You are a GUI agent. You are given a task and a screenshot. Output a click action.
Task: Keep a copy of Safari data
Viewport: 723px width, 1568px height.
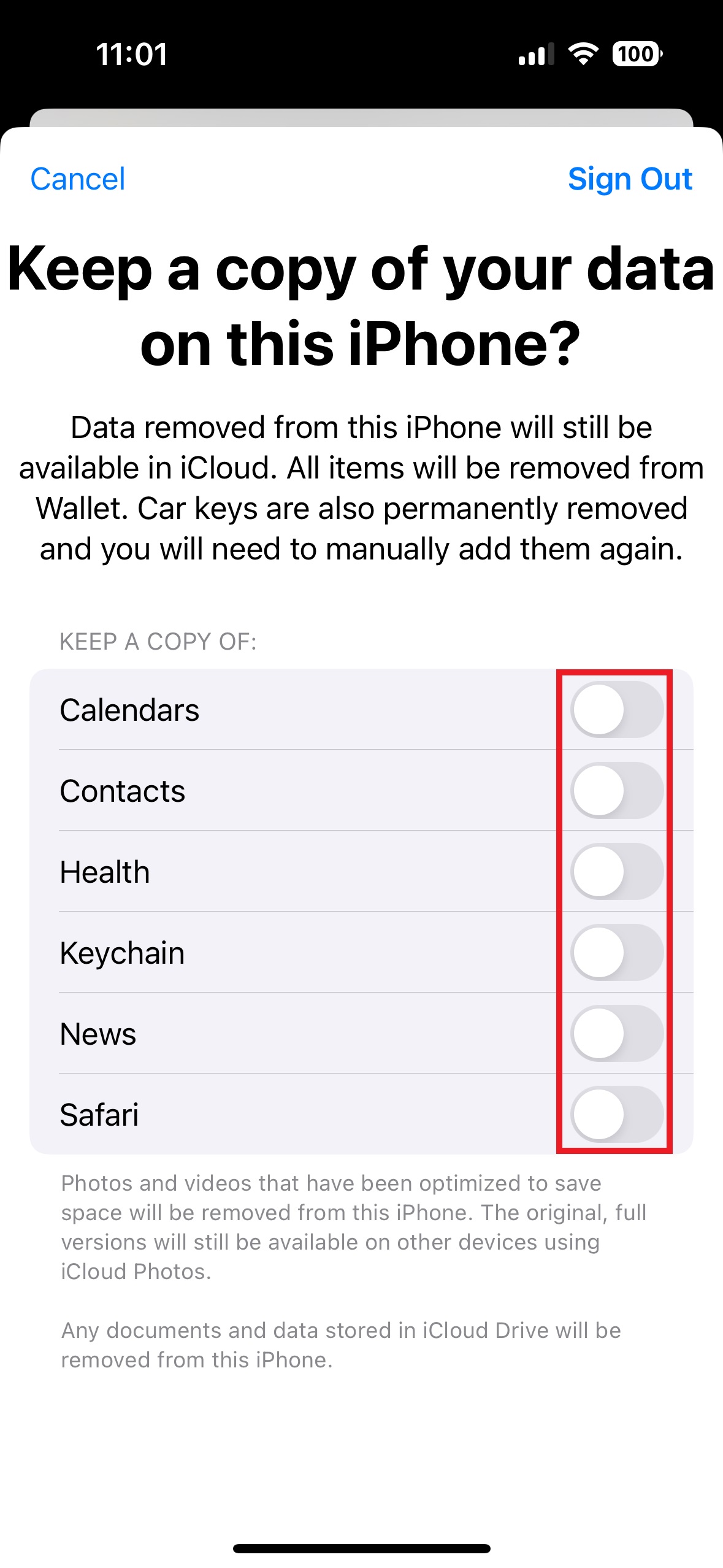pos(616,1115)
